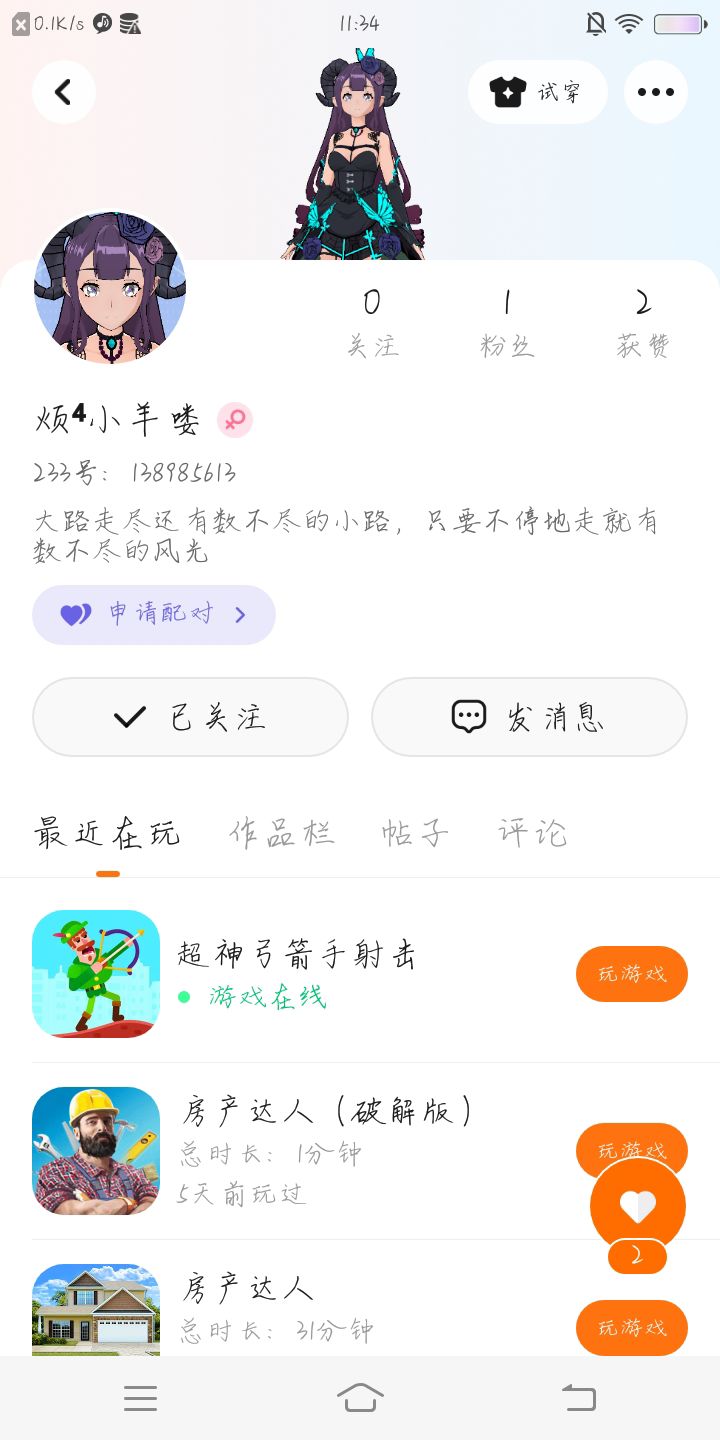Screen dimensions: 720x1440
Task: Open the 房产达人（破解版） game row
Action: (x=360, y=1151)
